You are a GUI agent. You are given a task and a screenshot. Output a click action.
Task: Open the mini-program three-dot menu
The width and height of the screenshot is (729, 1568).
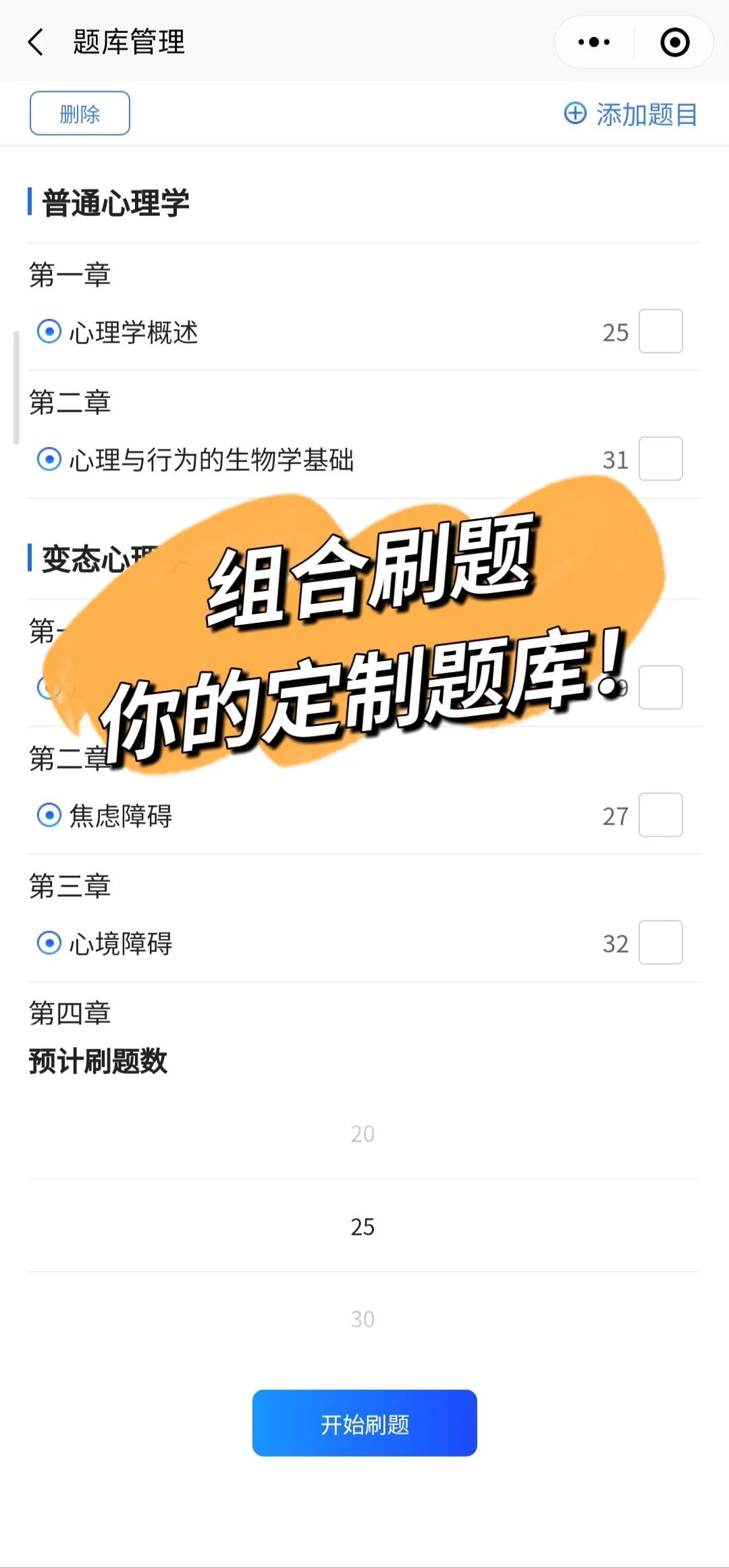pyautogui.click(x=594, y=42)
